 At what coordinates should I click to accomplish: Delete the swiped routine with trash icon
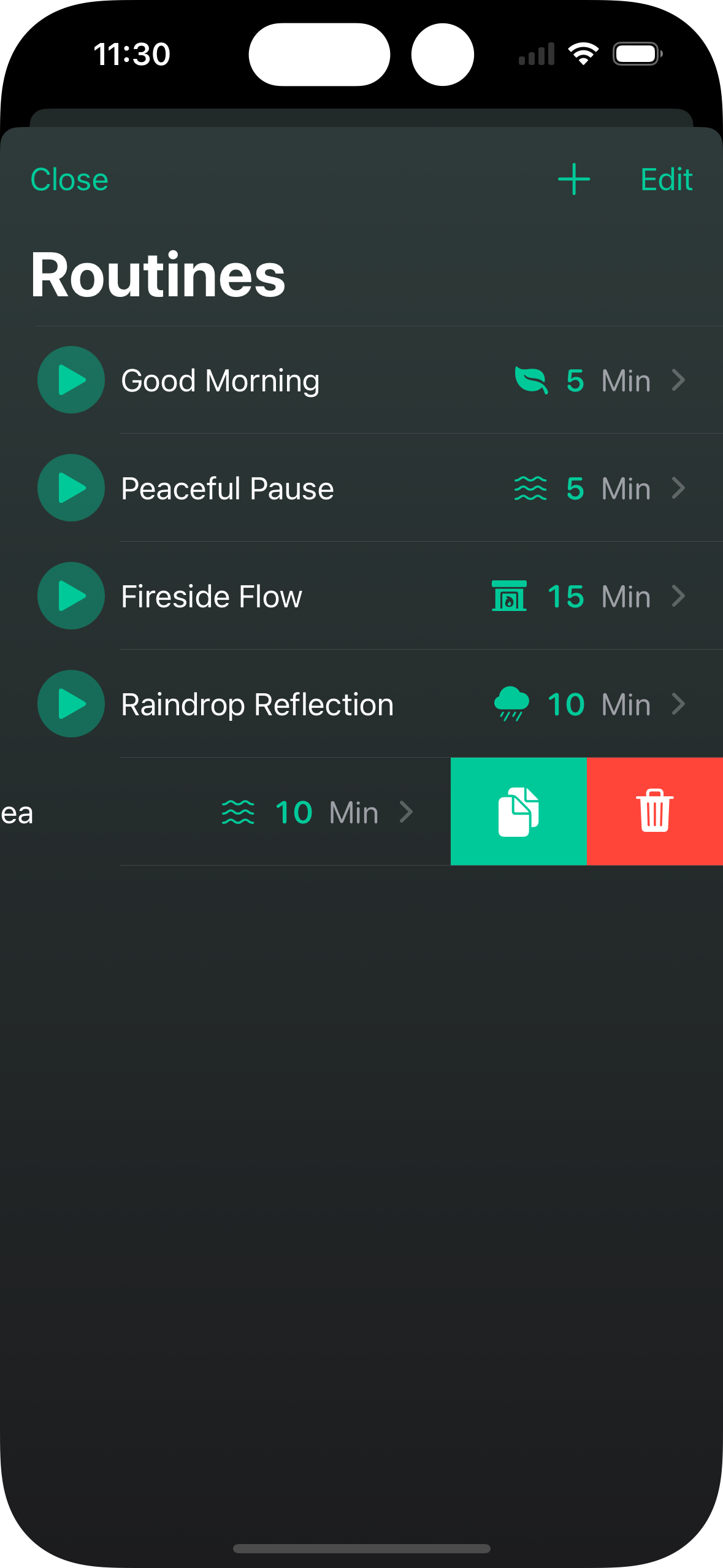(654, 812)
